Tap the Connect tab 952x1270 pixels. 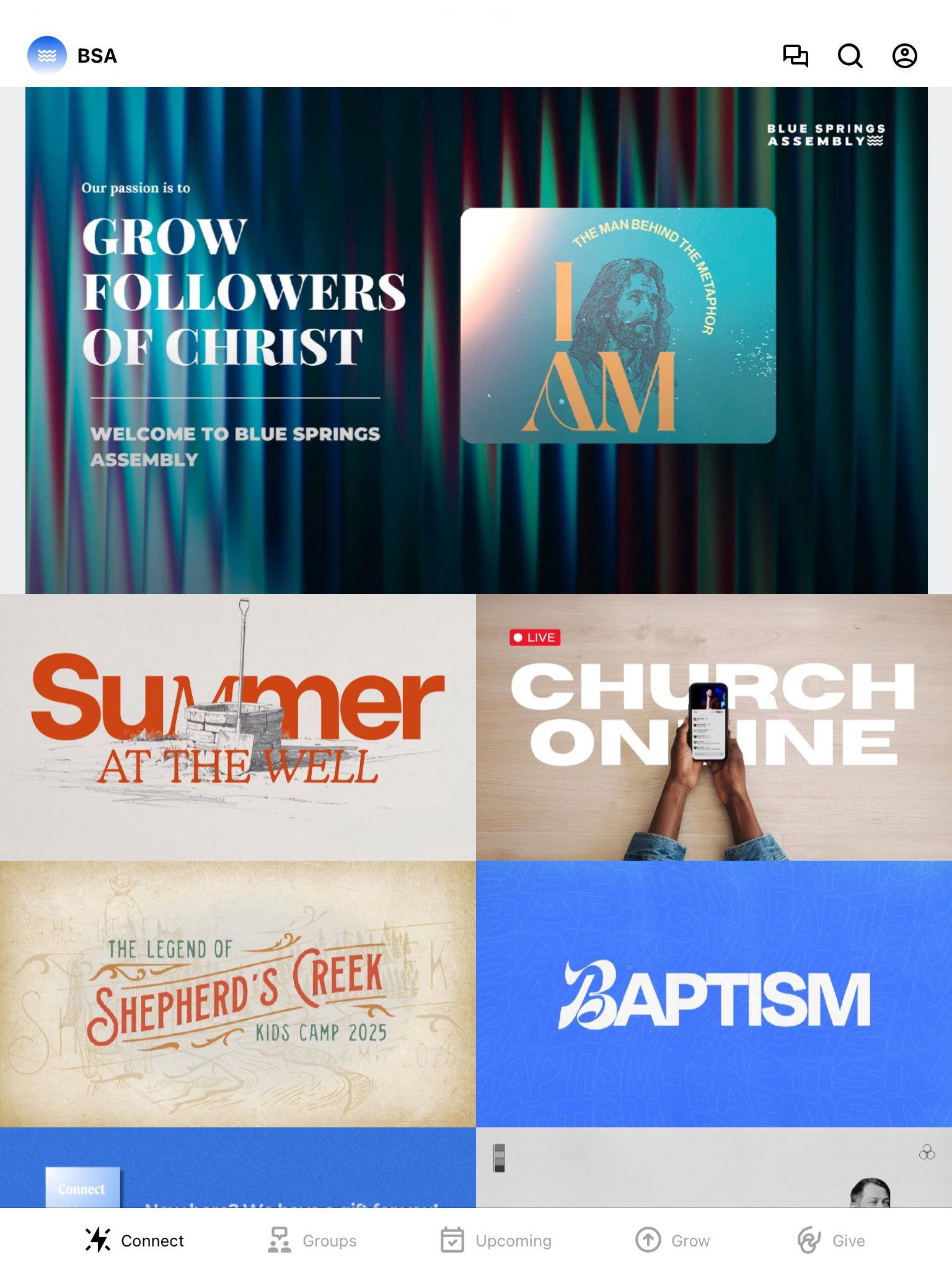point(135,1240)
